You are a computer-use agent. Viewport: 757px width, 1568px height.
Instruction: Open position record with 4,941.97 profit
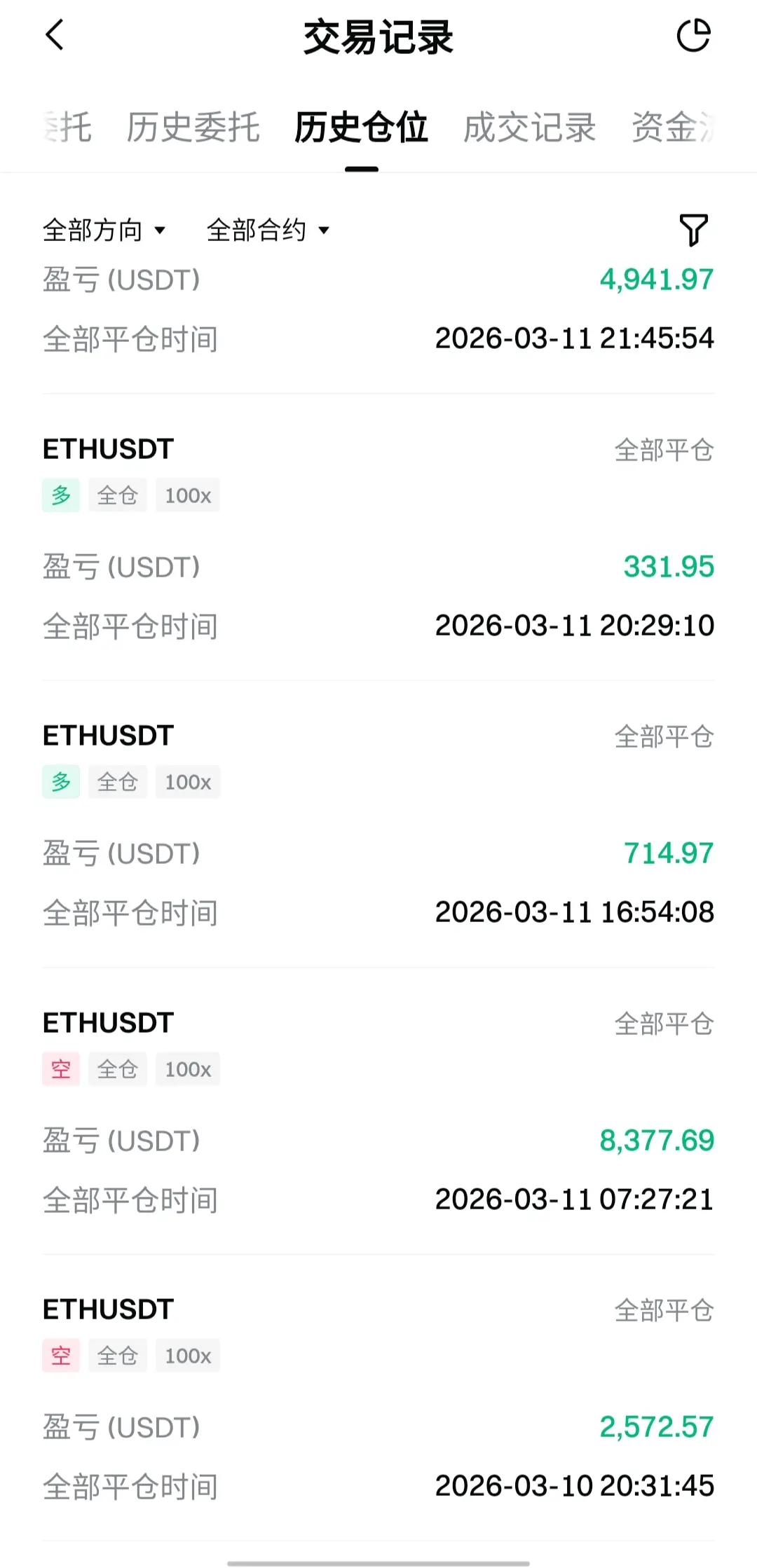pos(378,308)
